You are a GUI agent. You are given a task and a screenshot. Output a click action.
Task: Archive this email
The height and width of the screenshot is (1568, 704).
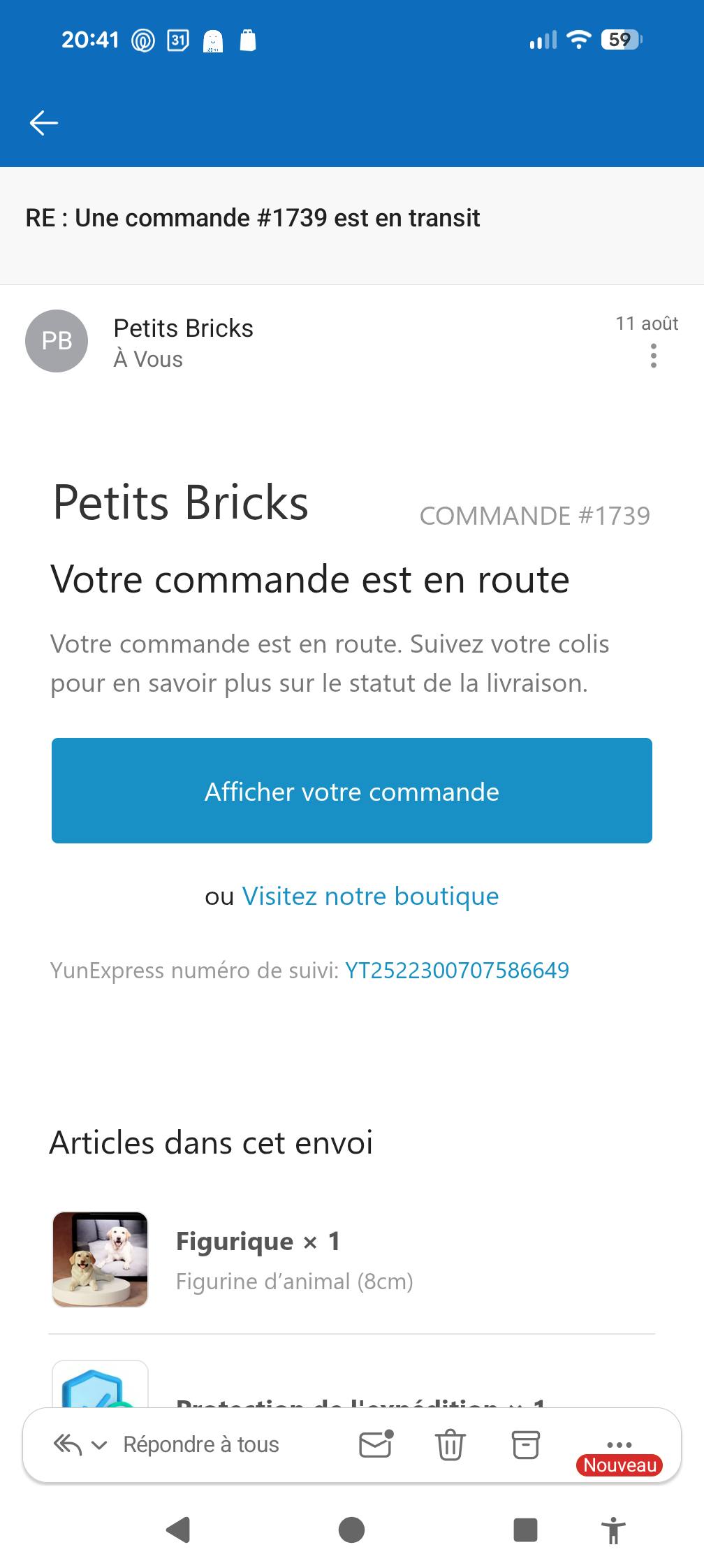[525, 1444]
